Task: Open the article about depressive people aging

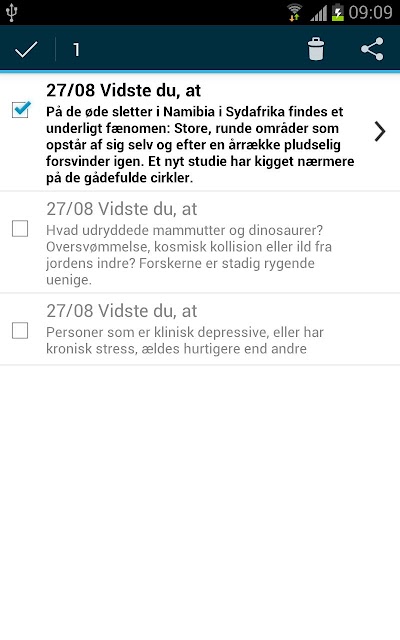Action: (200, 329)
